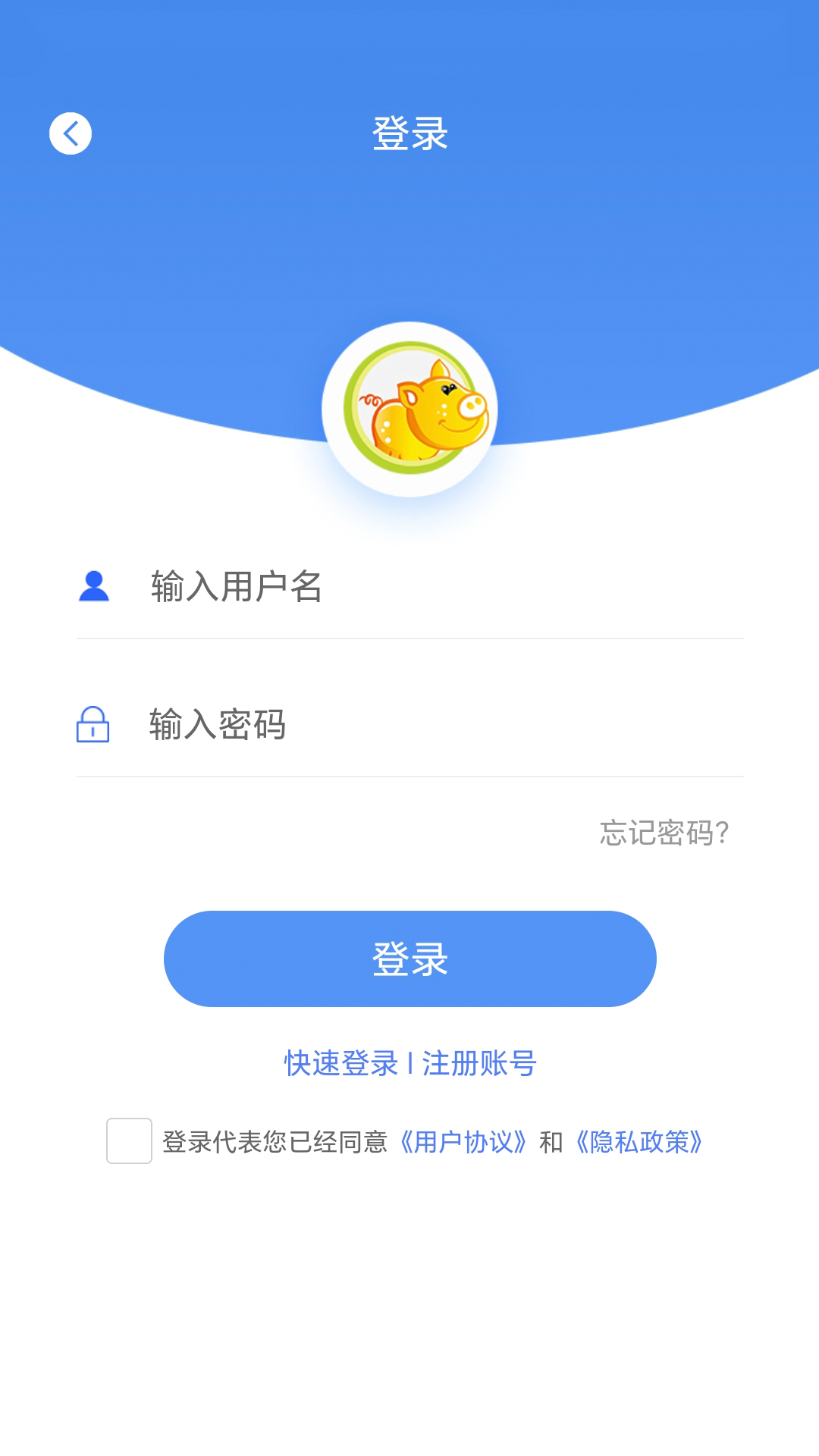Tap the blue header area of the screen
Viewport: 819px width, 1456px height.
click(409, 227)
